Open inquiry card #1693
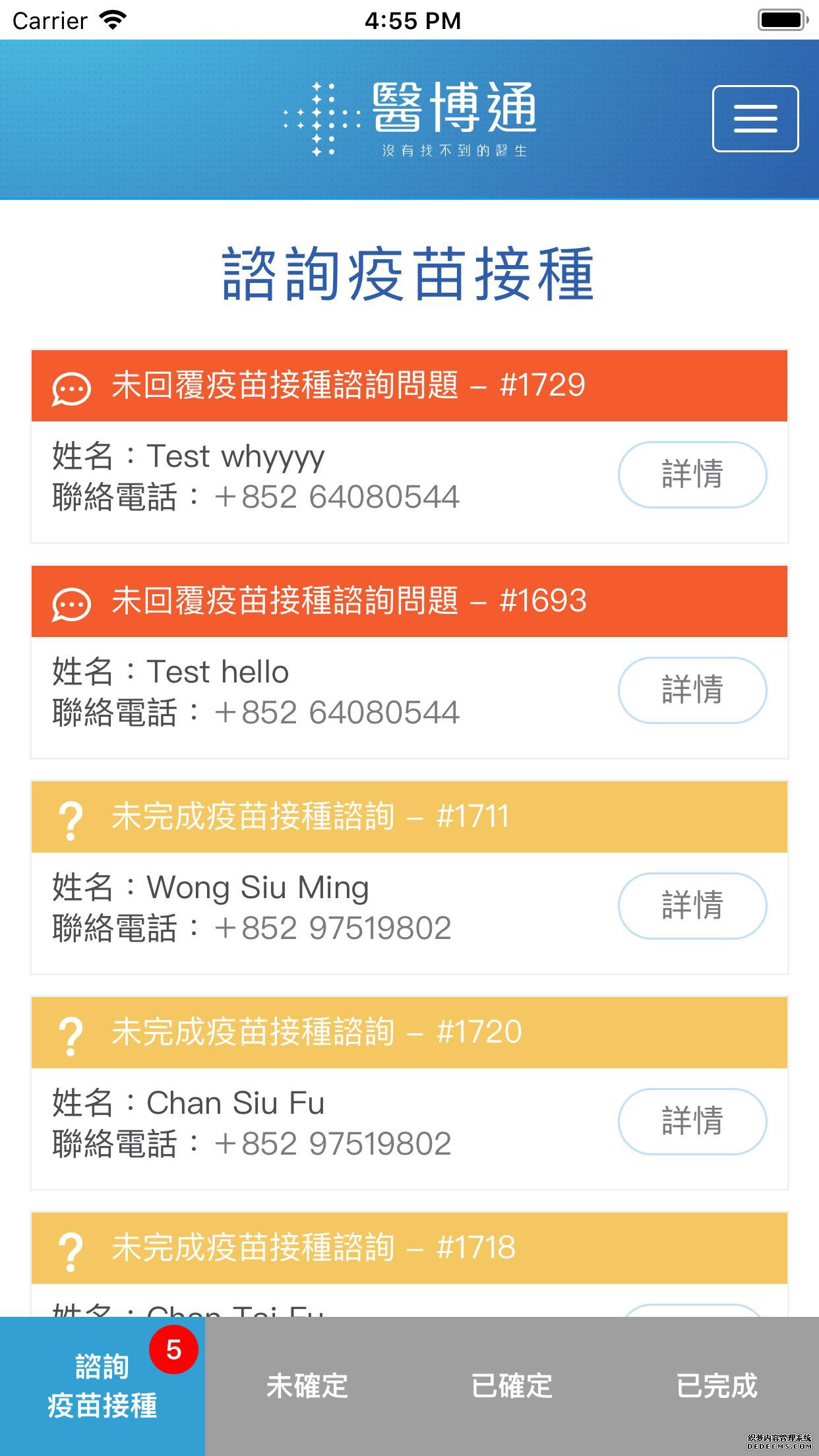 click(409, 662)
